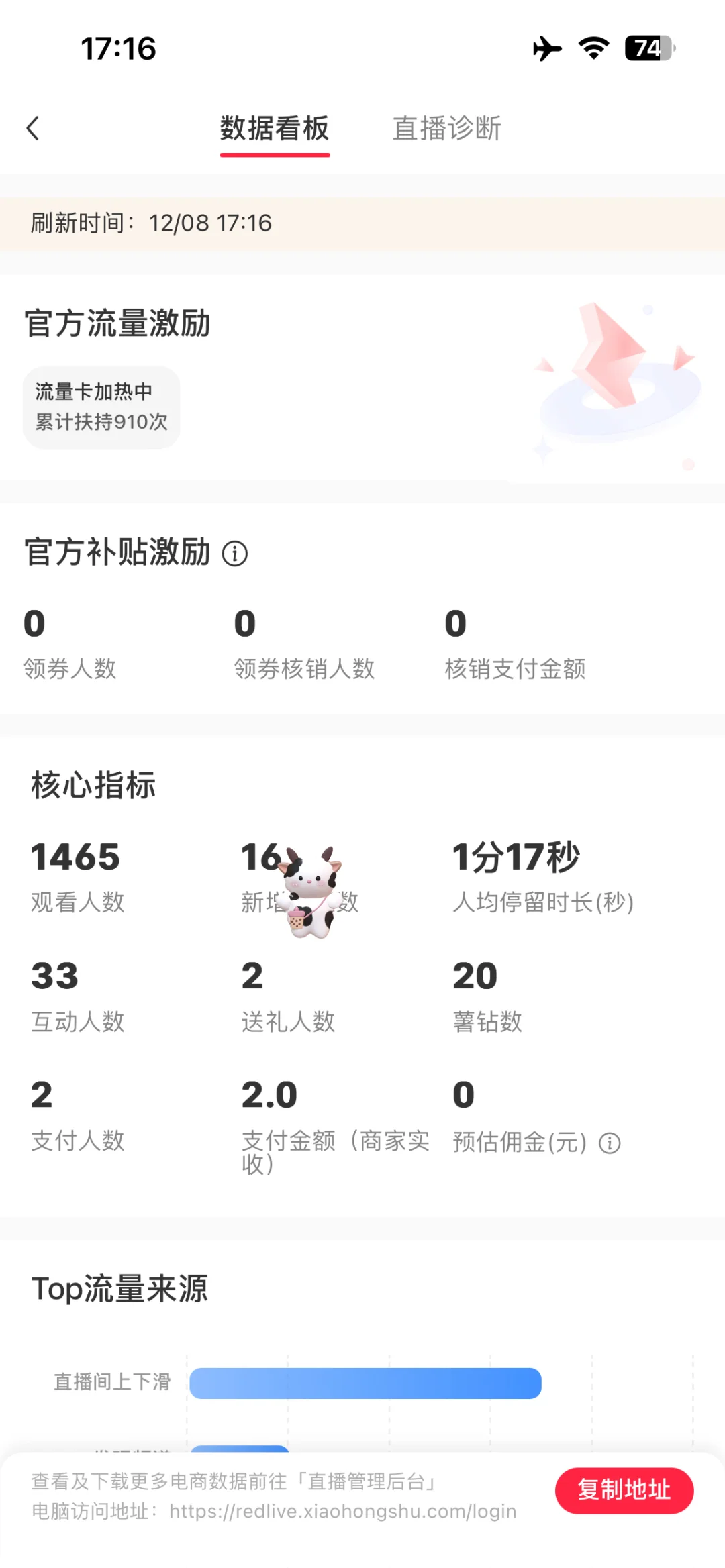Go back using the top-left arrow
Viewport: 725px width, 1568px height.
pyautogui.click(x=32, y=127)
